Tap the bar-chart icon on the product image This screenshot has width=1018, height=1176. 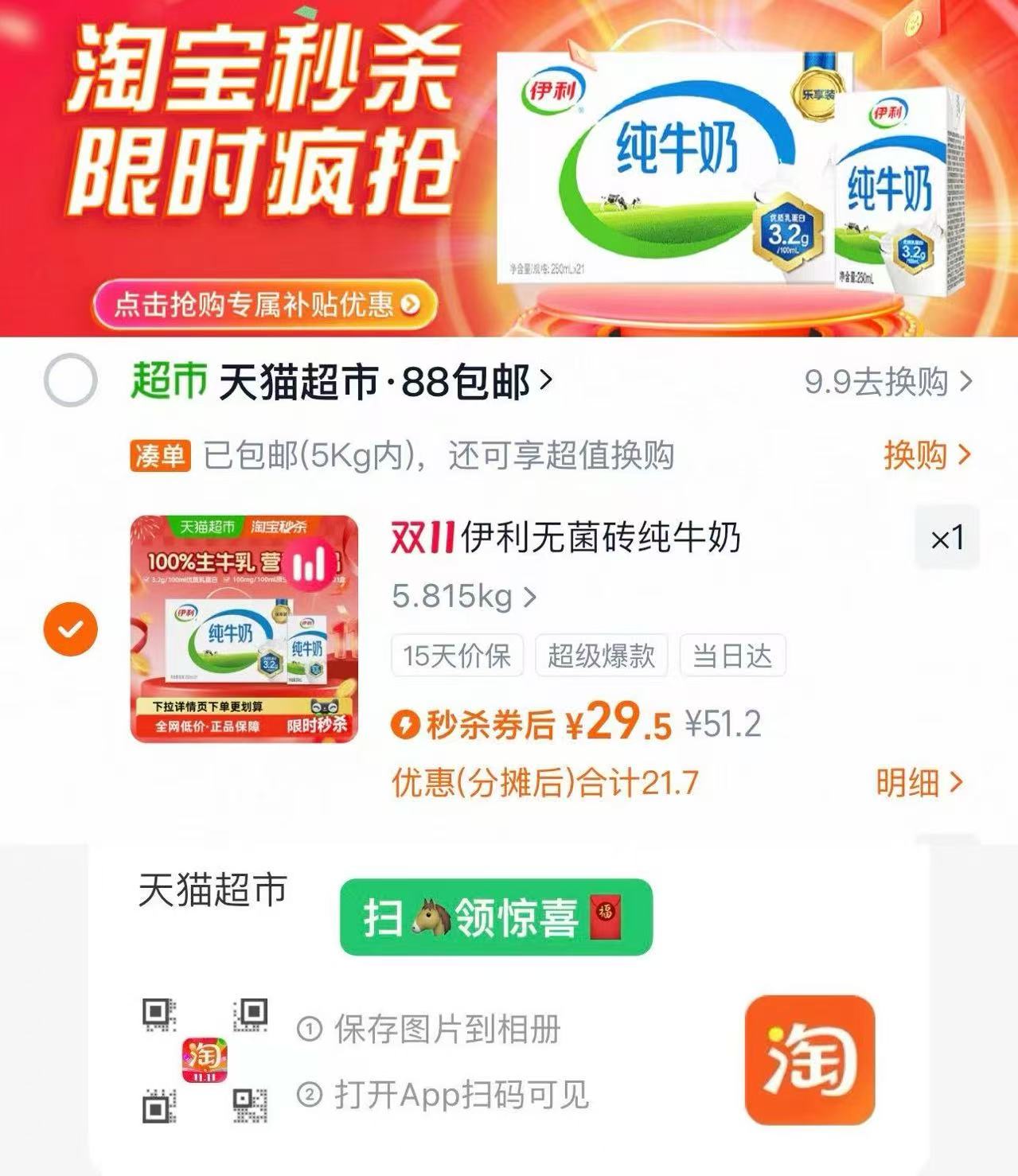312,567
